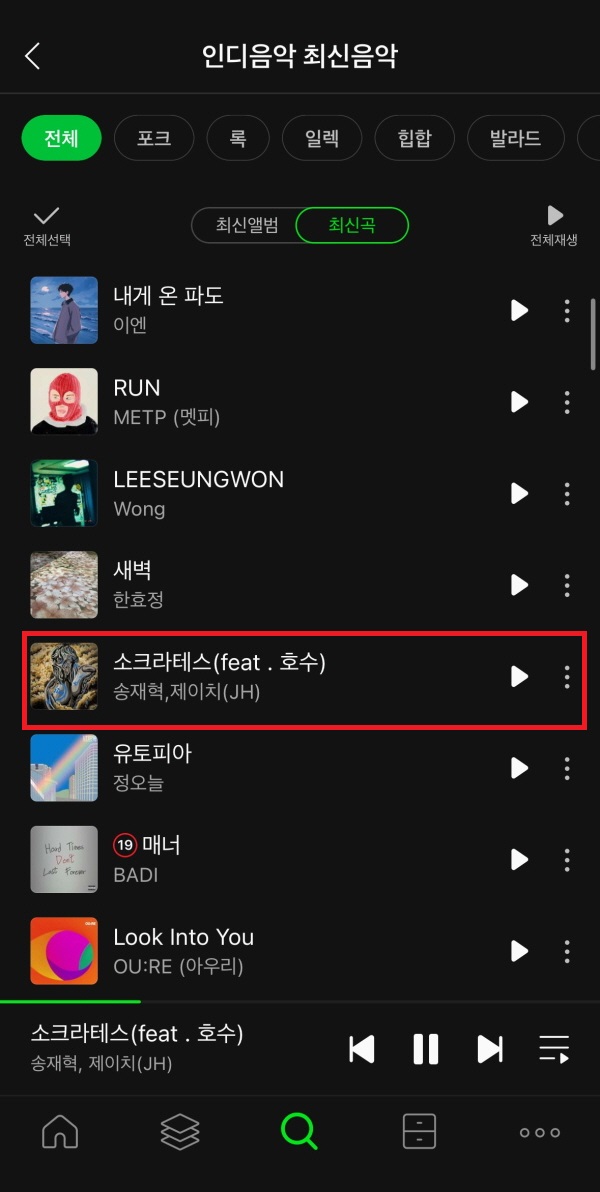Filter by the 힙합 genre chip
600x1192 pixels.
(414, 138)
